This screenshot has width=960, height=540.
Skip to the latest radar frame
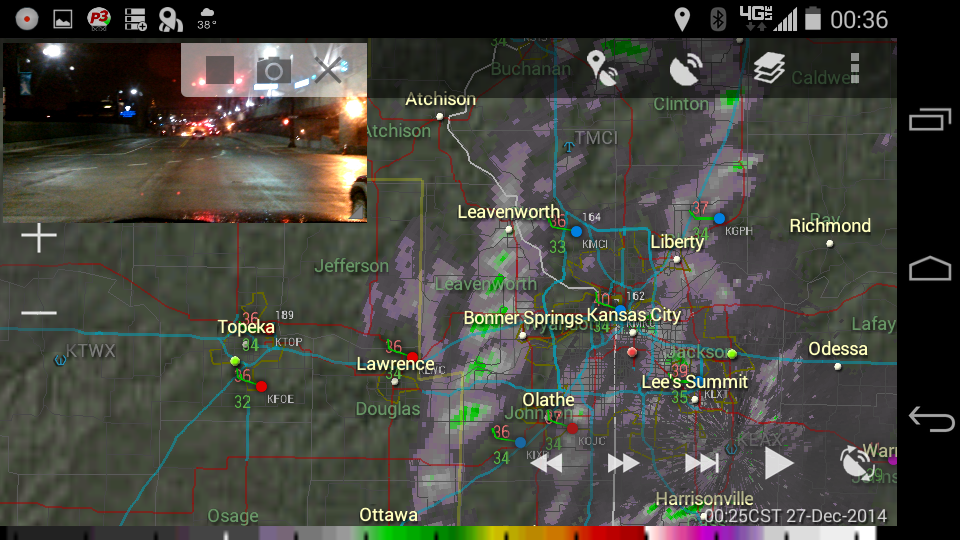click(x=701, y=463)
